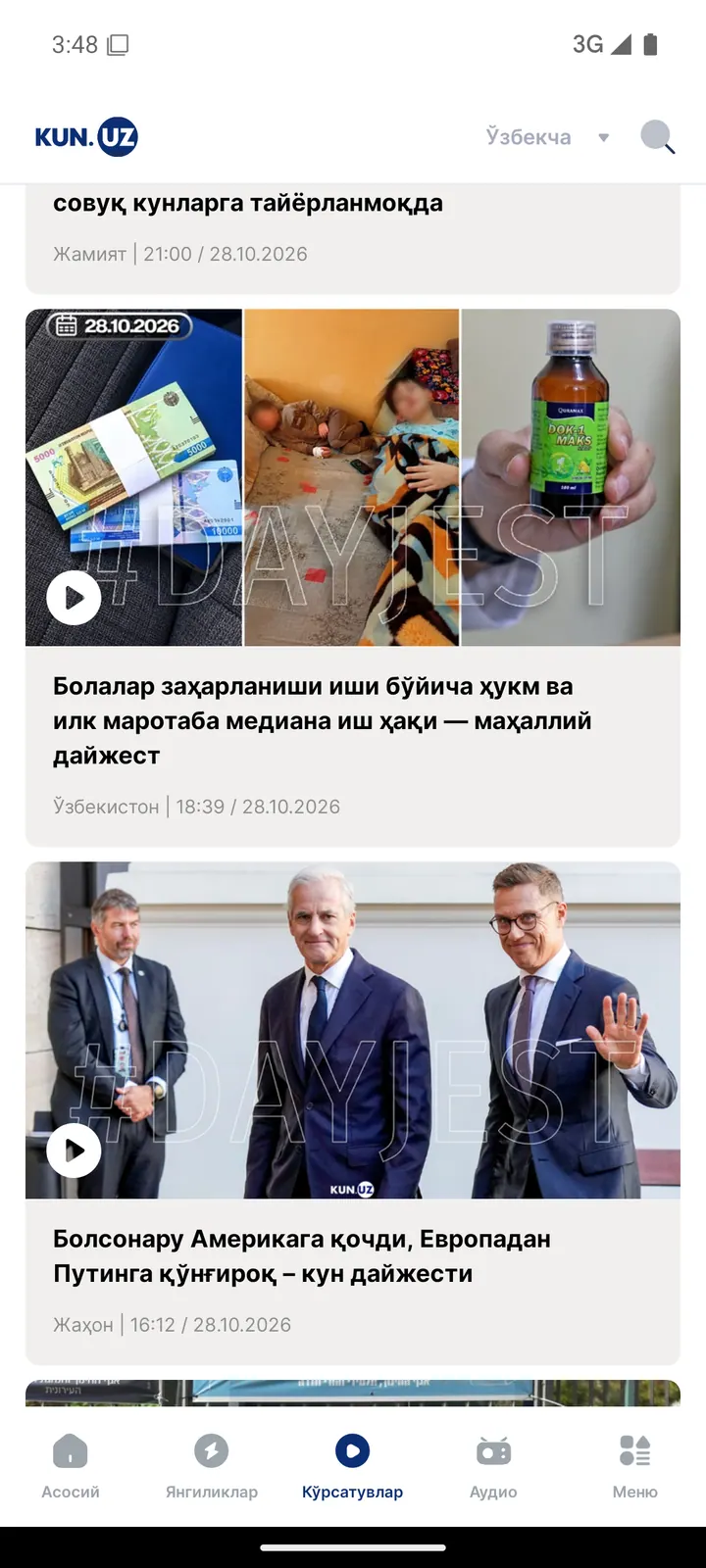This screenshot has width=706, height=1568.
Task: Switch to the Асосий tab
Action: pyautogui.click(x=71, y=1466)
